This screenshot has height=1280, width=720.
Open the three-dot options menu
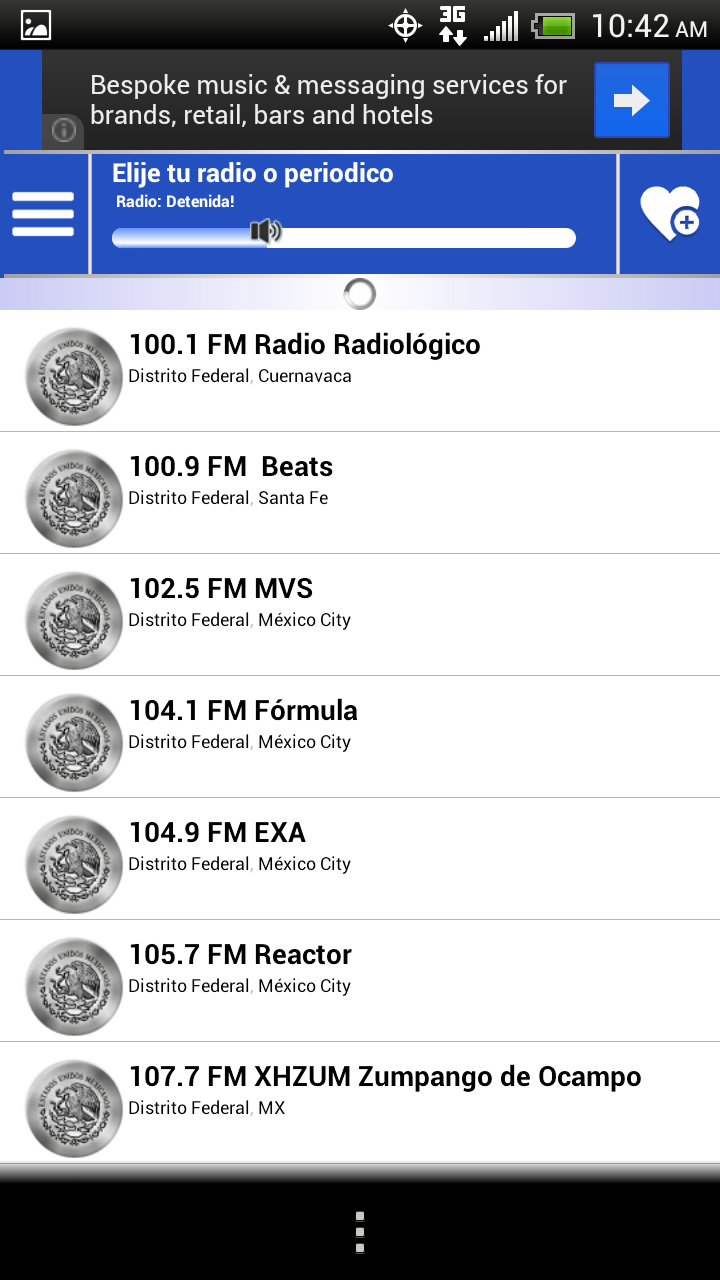pos(360,1232)
